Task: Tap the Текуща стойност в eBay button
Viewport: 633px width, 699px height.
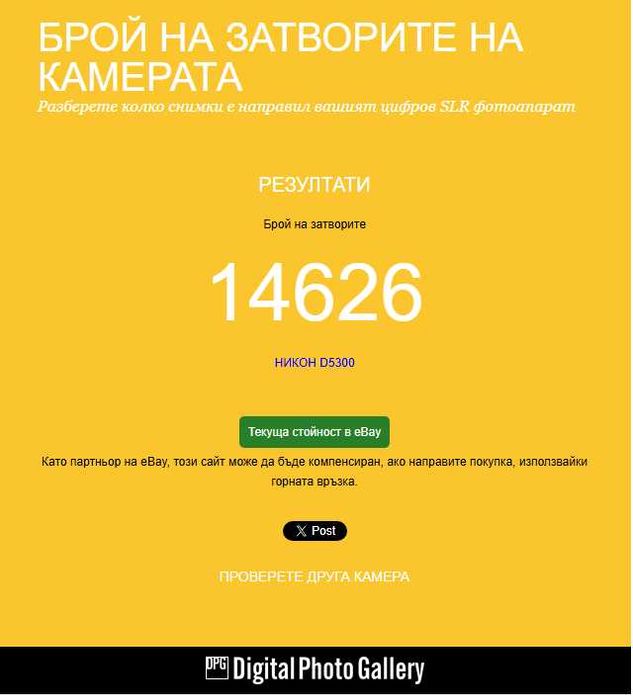Action: (314, 432)
